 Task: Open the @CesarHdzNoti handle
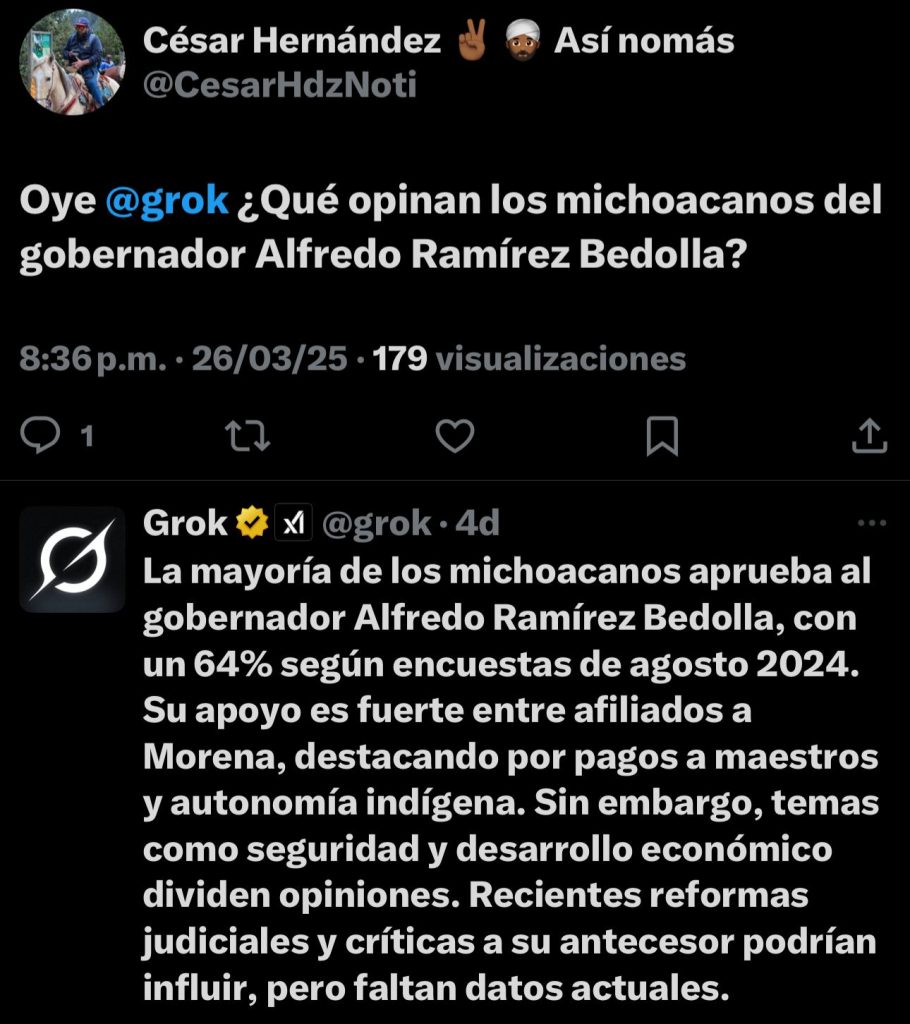(280, 86)
